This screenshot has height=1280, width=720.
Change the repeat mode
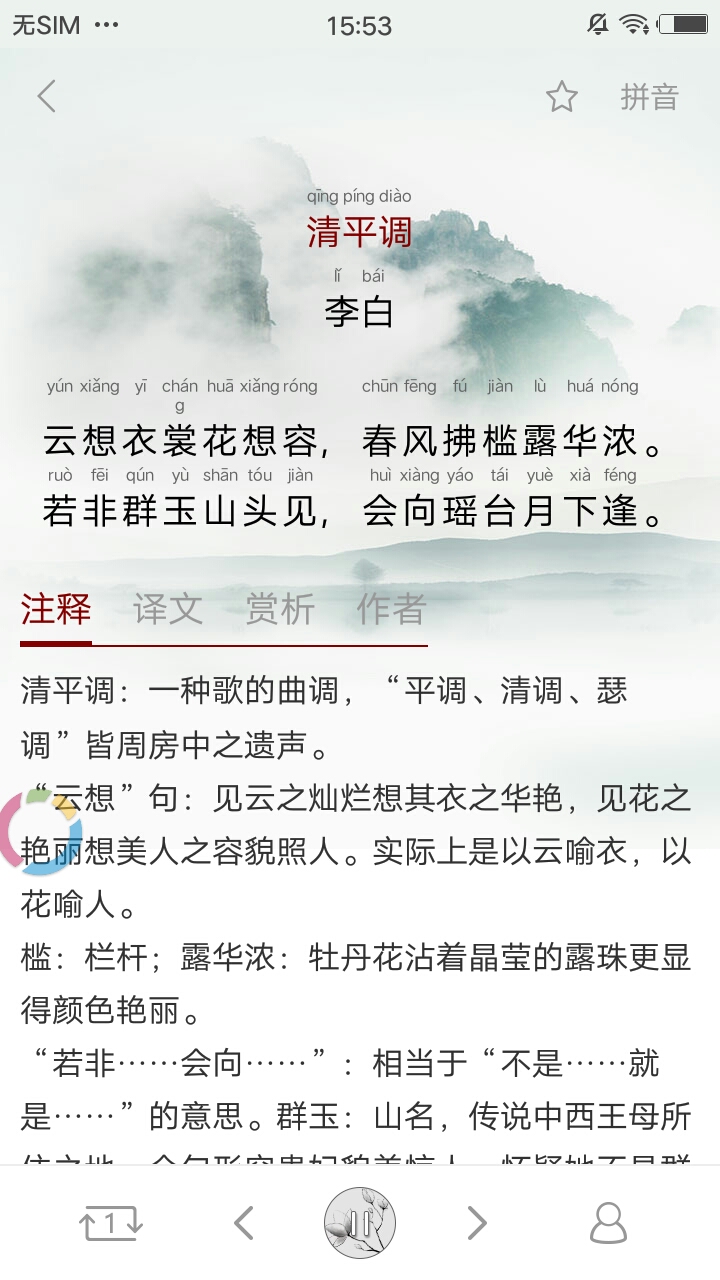point(112,1222)
